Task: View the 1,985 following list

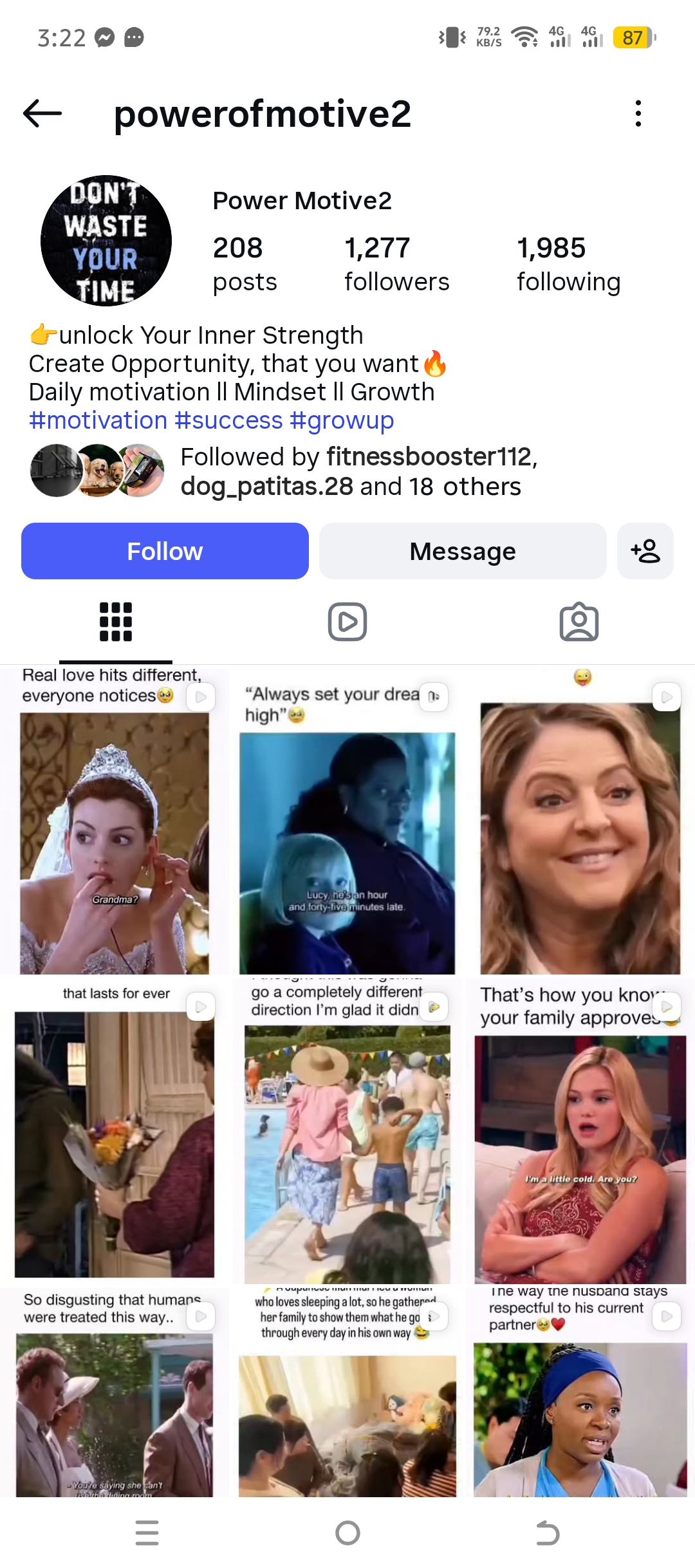Action: point(568,264)
